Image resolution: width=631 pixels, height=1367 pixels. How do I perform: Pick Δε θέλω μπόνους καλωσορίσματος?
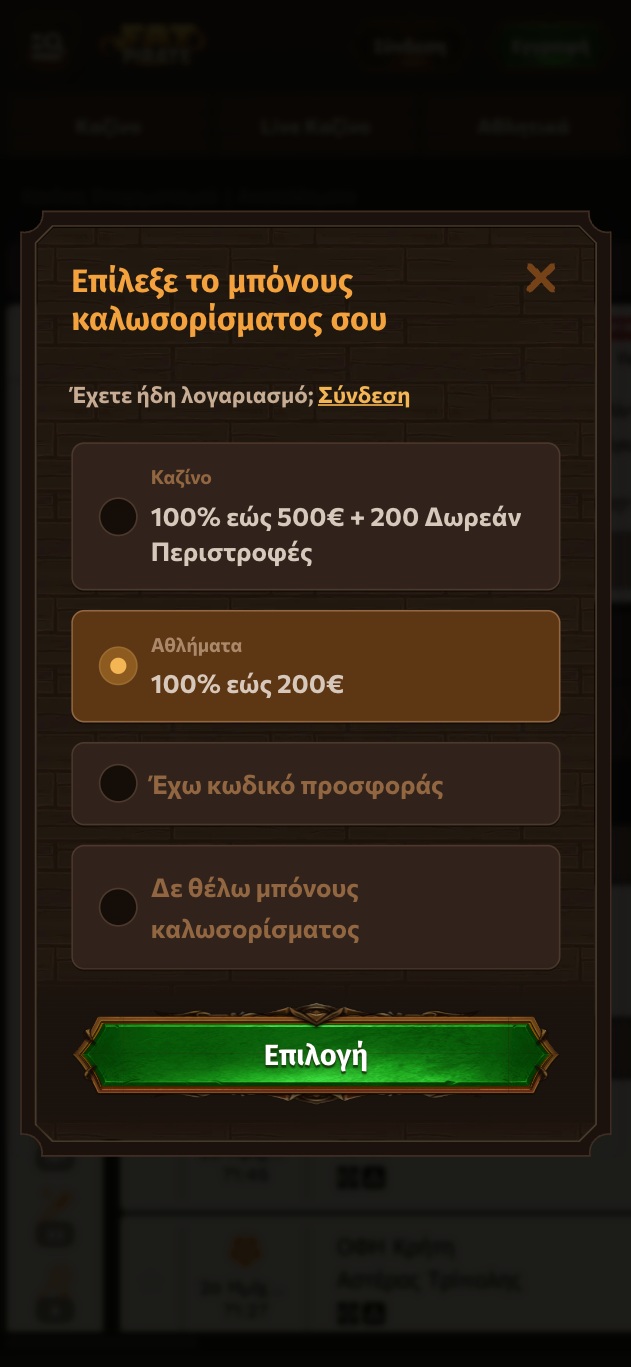pos(316,907)
